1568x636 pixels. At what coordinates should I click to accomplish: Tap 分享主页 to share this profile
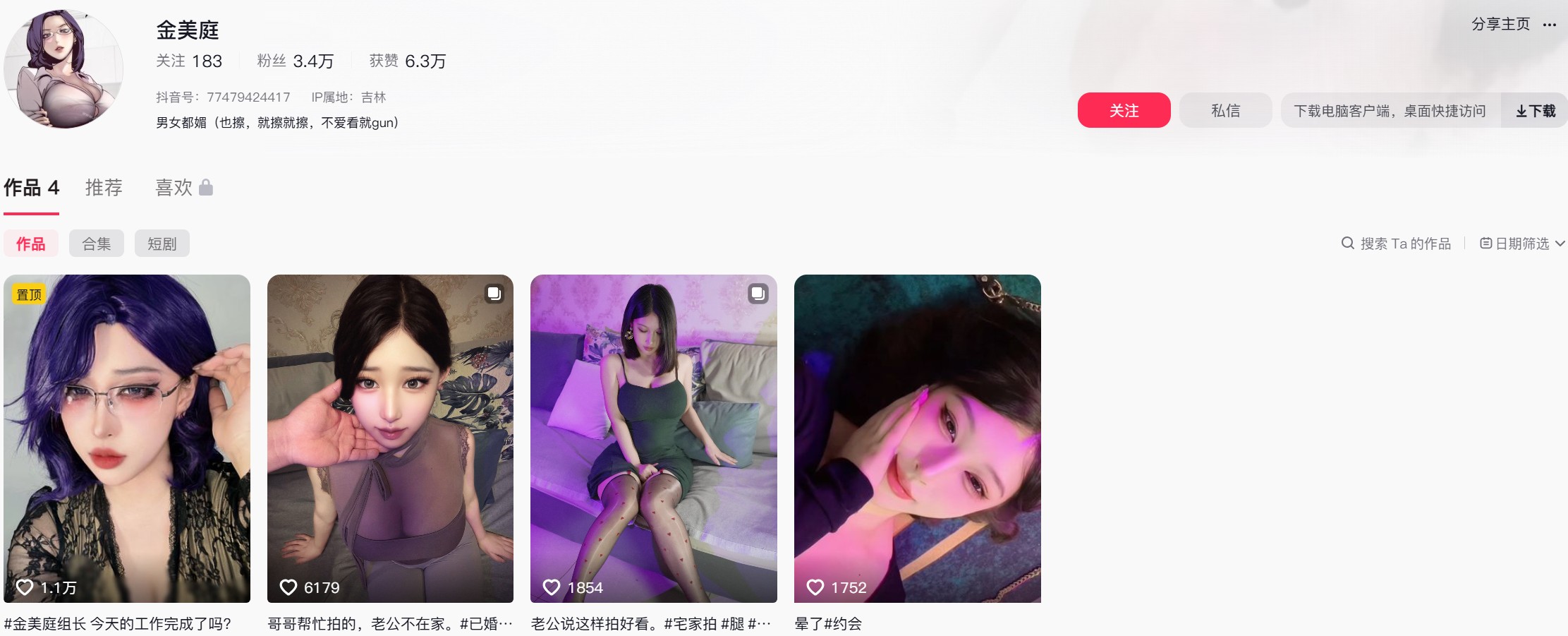pos(1500,25)
